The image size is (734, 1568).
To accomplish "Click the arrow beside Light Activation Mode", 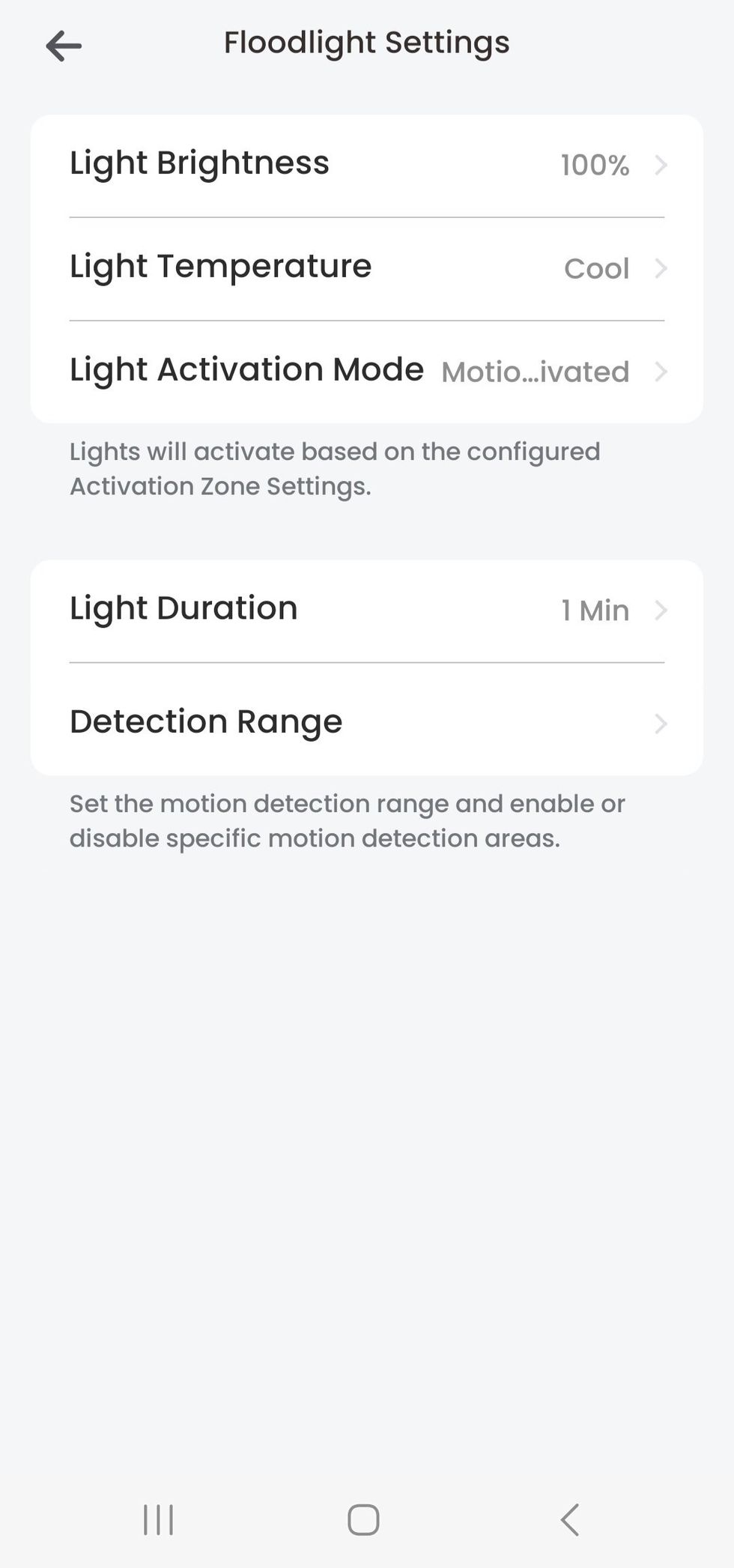I will point(660,372).
